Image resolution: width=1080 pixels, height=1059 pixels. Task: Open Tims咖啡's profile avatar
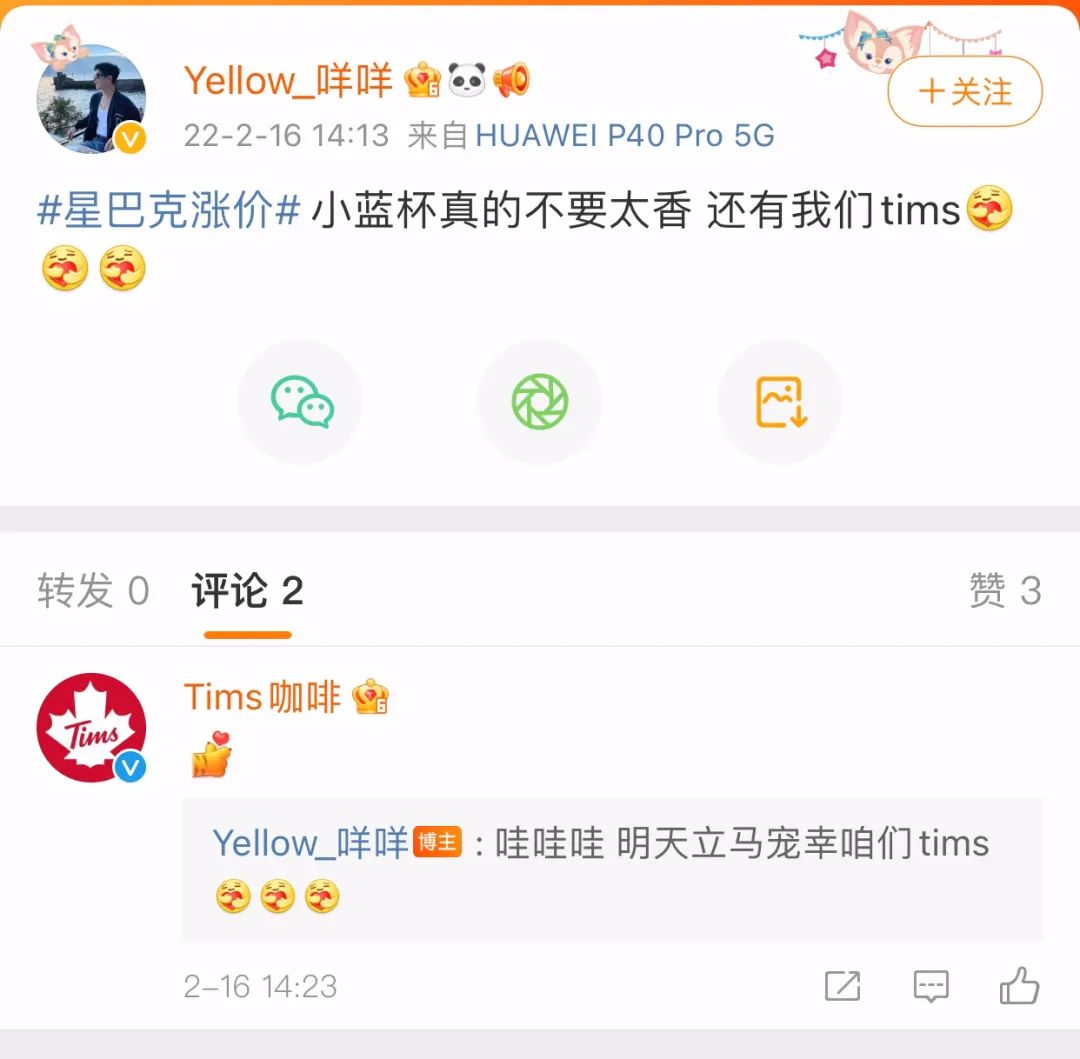[x=91, y=727]
